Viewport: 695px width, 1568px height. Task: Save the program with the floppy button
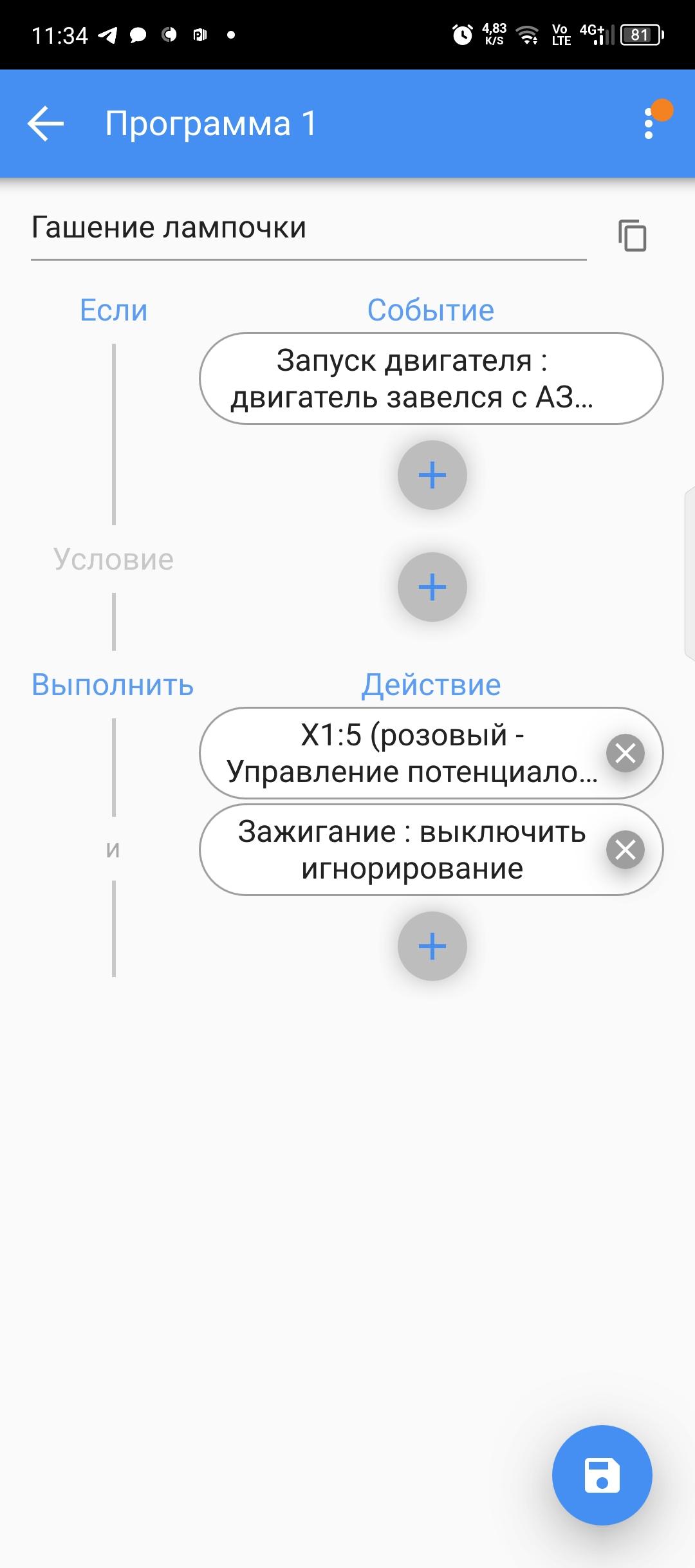602,1475
